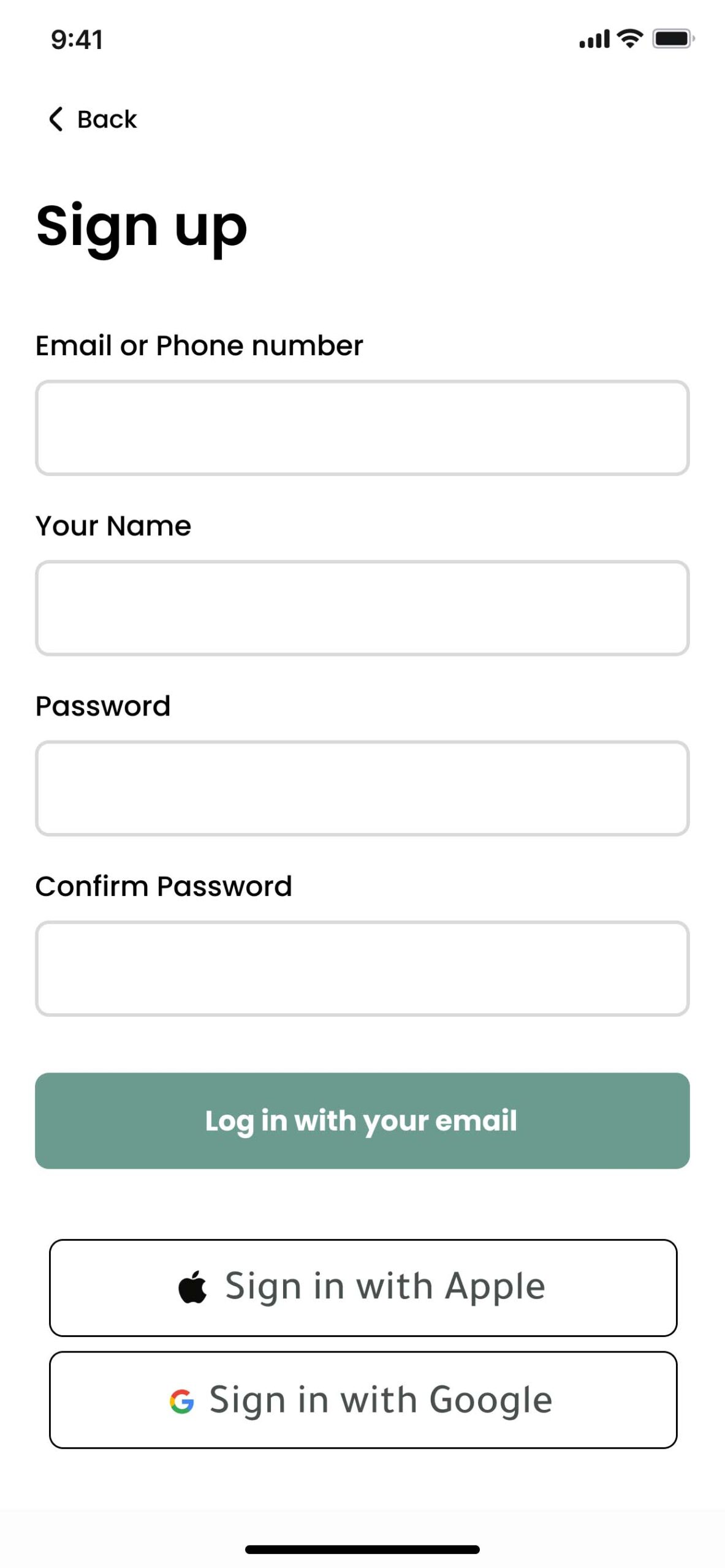Go back to the previous screen
Screen dimensions: 725x1568
click(93, 119)
